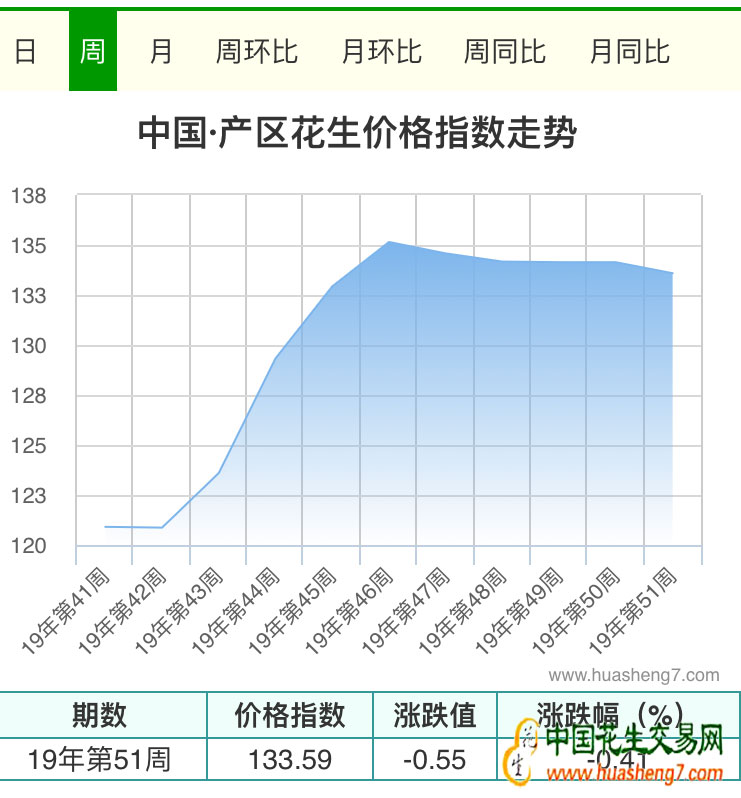
Task: View the 周同比 comparison tab
Action: (505, 51)
